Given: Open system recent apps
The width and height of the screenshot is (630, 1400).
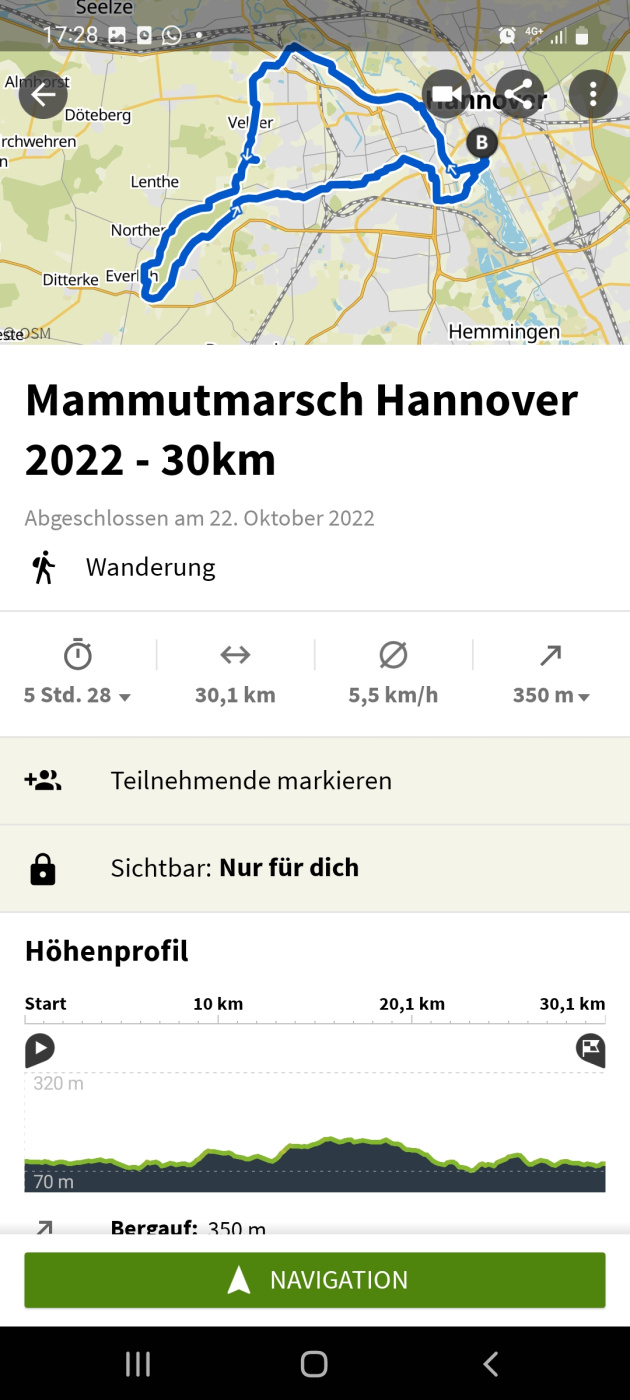Looking at the screenshot, I should (137, 1363).
